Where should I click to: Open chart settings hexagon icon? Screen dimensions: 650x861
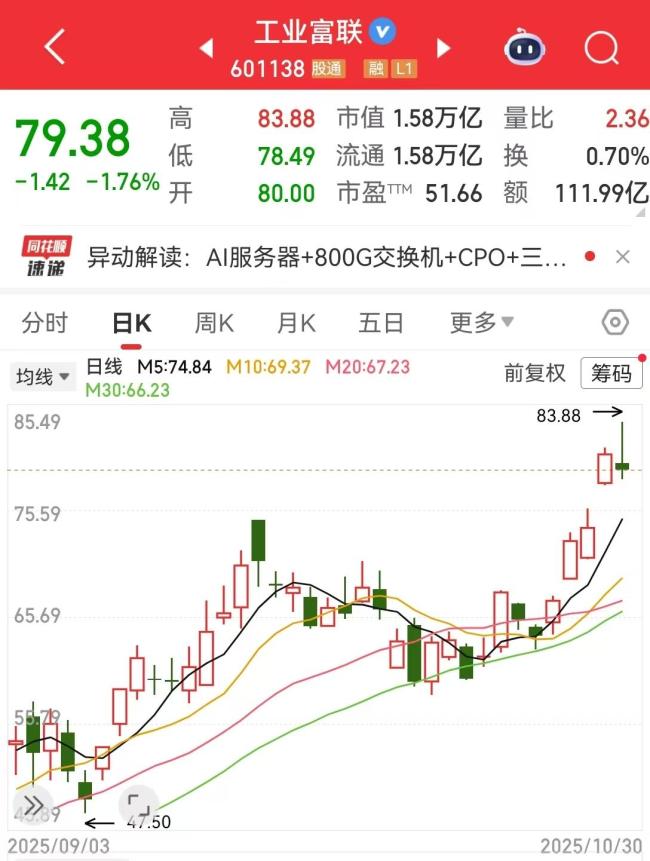coord(615,323)
